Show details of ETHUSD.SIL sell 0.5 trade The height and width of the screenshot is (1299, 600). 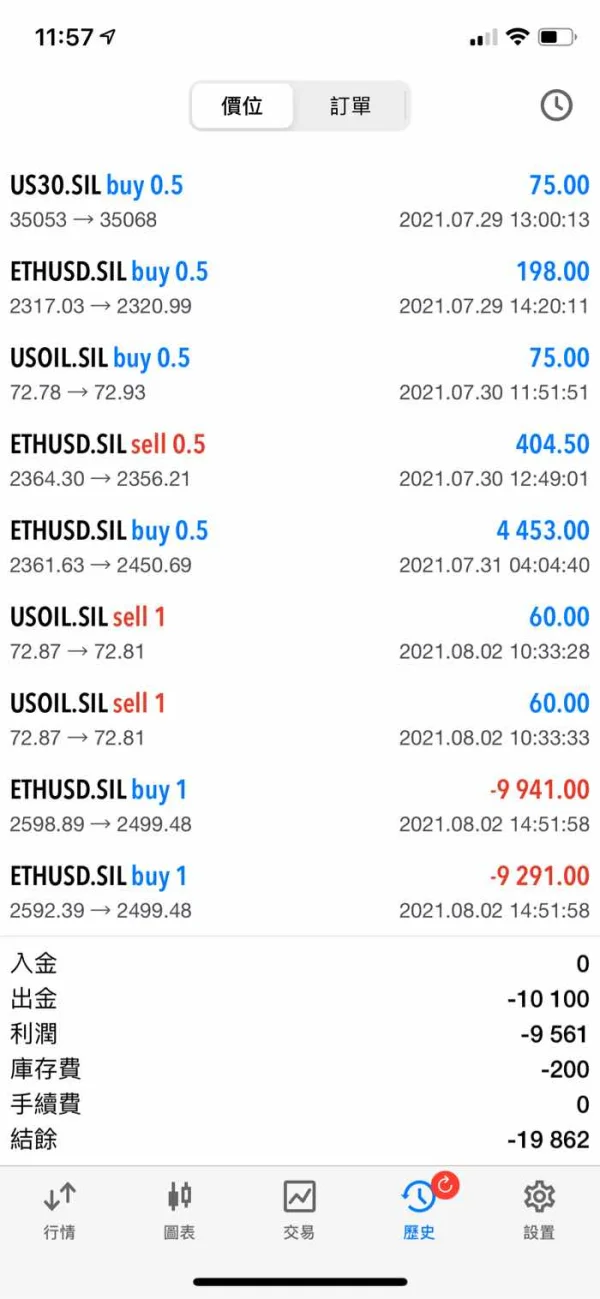[x=300, y=461]
